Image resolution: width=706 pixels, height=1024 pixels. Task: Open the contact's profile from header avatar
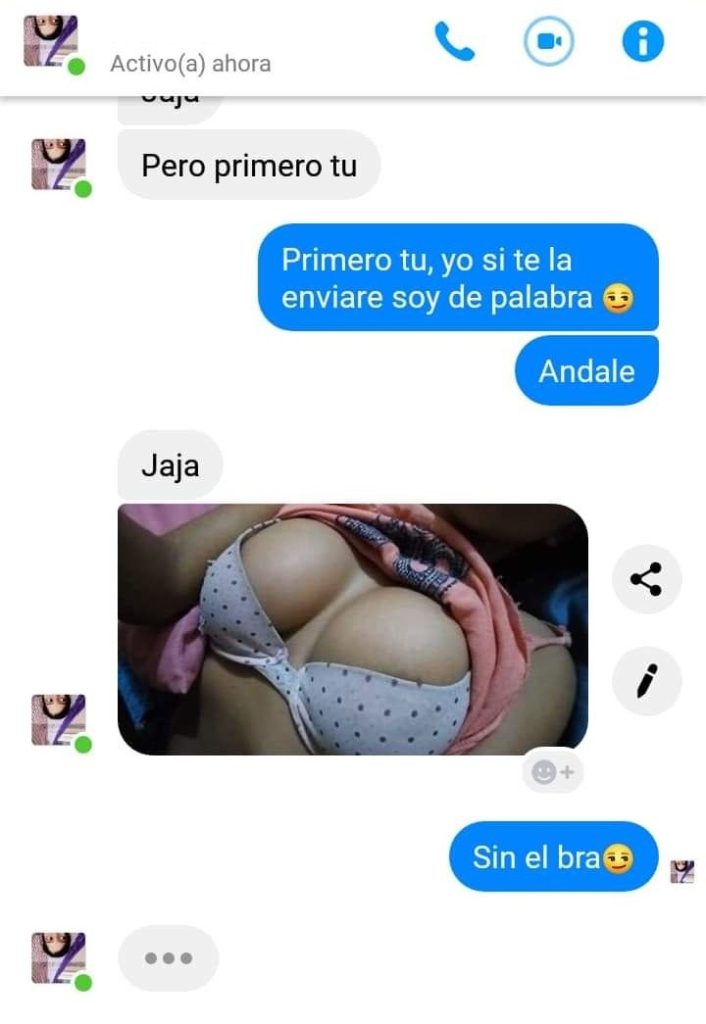pos(46,41)
